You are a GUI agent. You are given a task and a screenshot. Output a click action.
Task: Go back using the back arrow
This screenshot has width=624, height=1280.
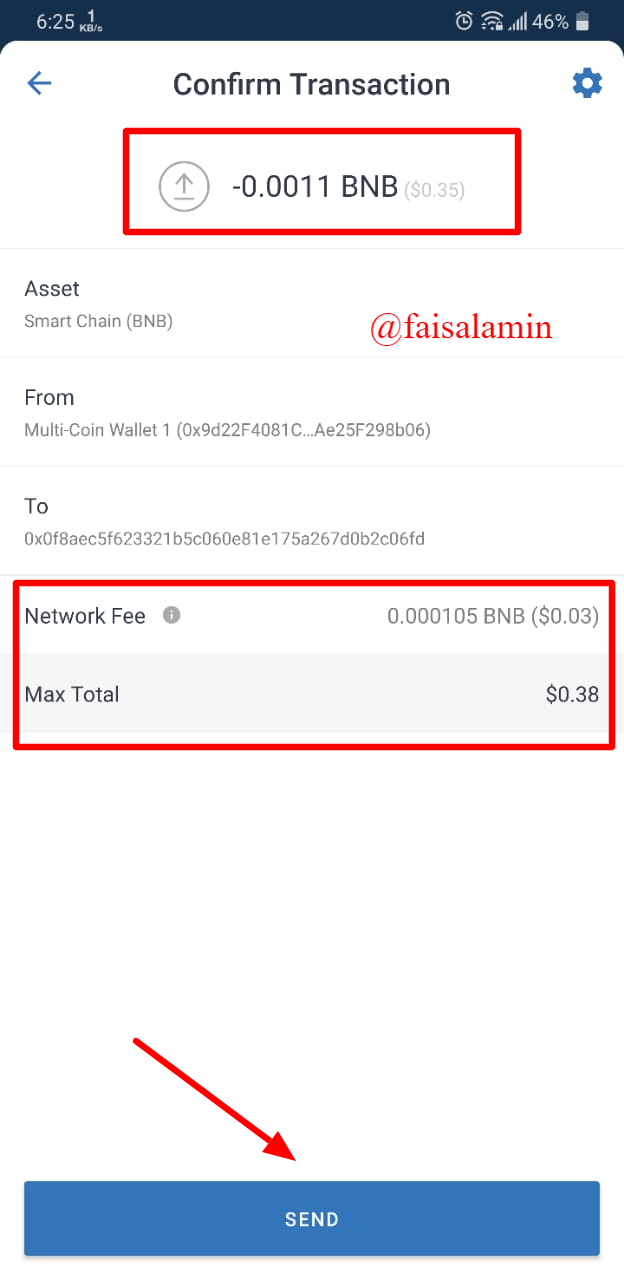(39, 83)
